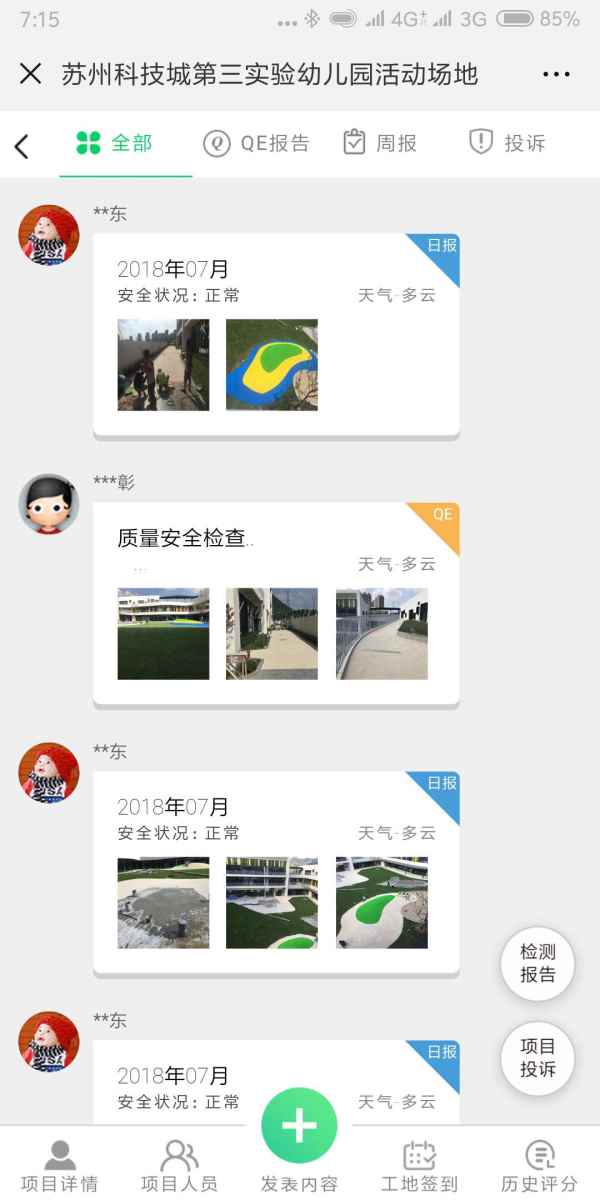Tap the 检测报告 floating button

point(537,964)
